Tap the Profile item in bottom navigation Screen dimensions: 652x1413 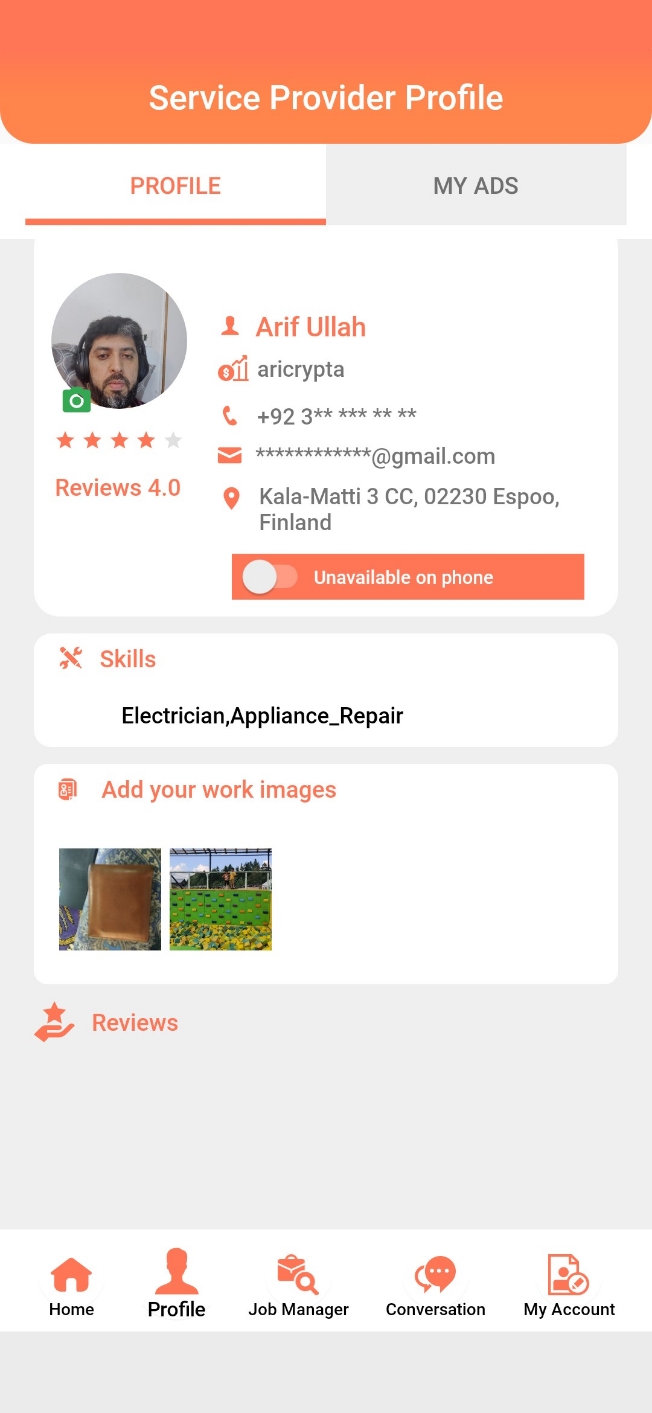177,1285
